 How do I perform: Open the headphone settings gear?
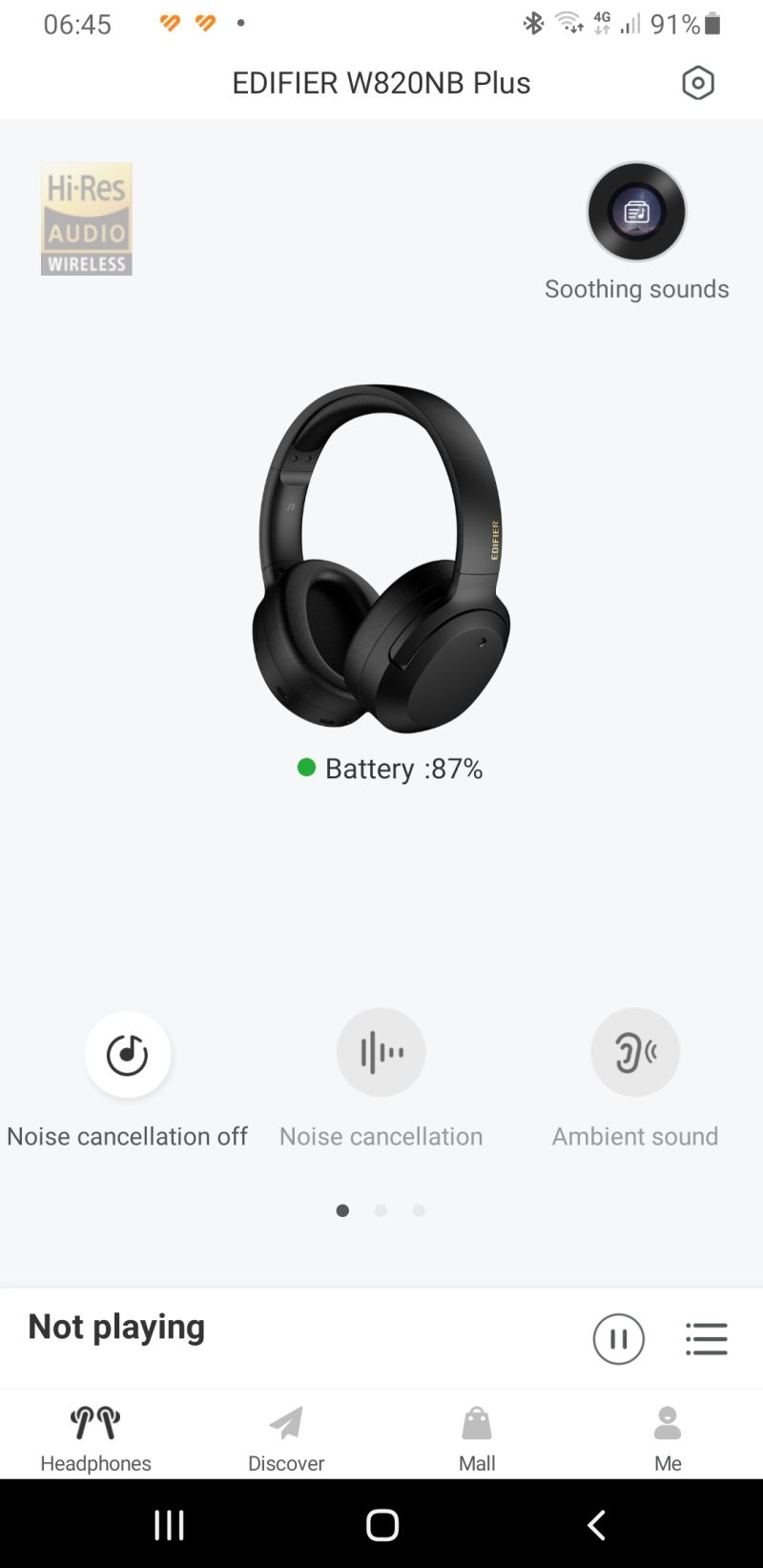697,83
